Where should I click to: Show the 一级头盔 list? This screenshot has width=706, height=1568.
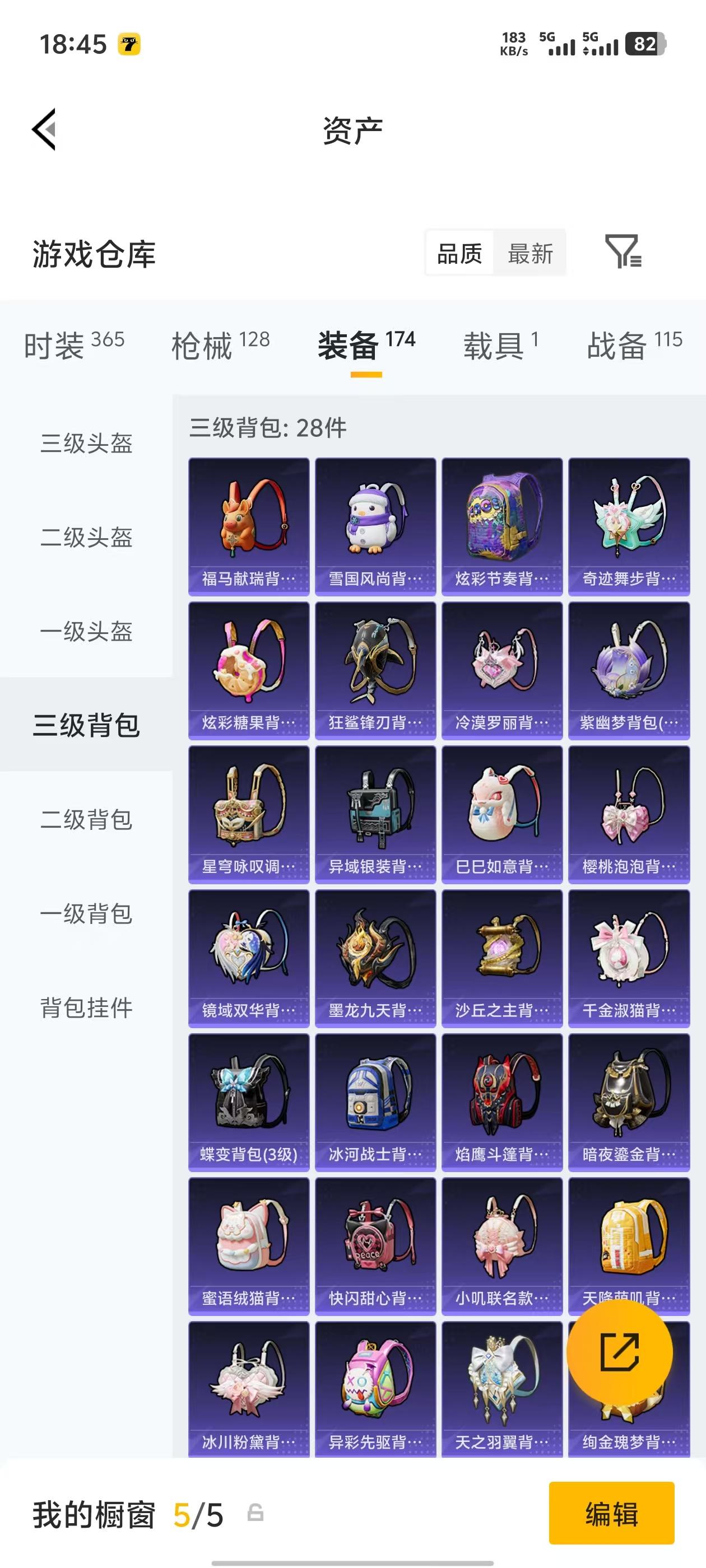pyautogui.click(x=86, y=632)
